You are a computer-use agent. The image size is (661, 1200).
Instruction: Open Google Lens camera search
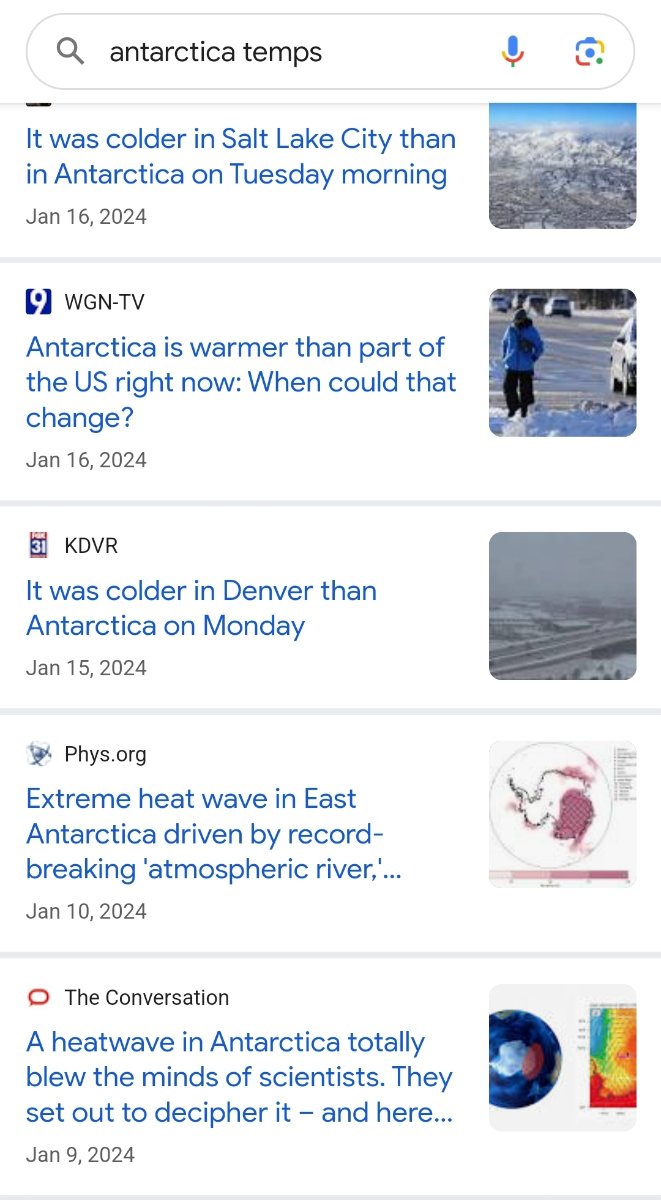(x=590, y=52)
